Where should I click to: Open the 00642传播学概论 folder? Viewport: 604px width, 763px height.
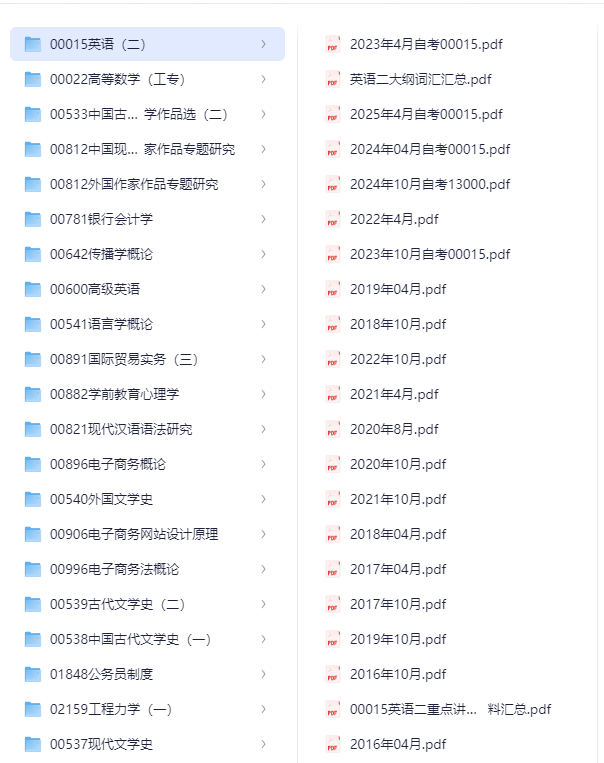coord(101,254)
